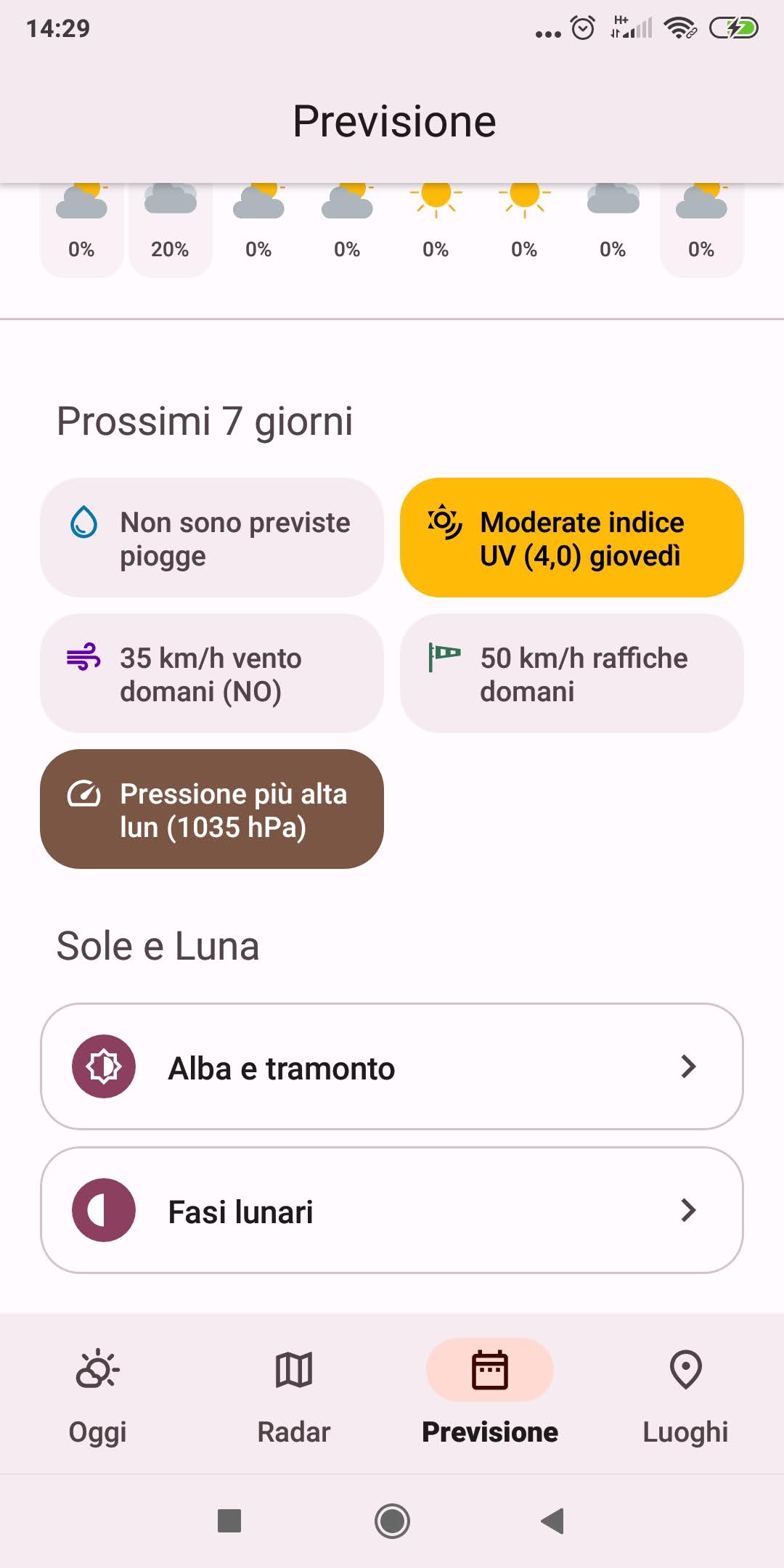The width and height of the screenshot is (784, 1568).
Task: Select the 50 km/h raffiche chip
Action: [571, 674]
